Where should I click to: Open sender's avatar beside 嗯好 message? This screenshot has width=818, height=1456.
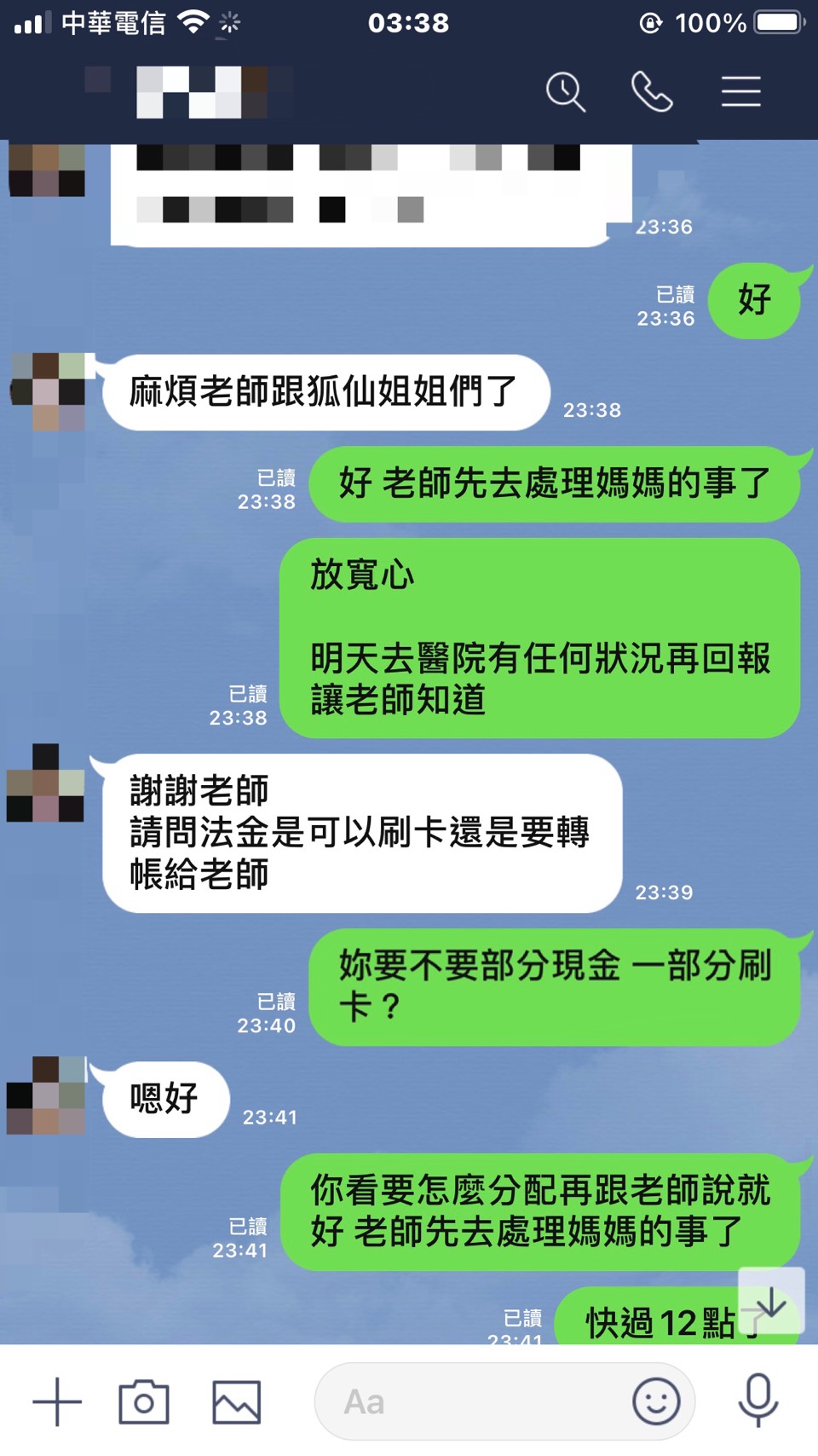click(46, 1095)
